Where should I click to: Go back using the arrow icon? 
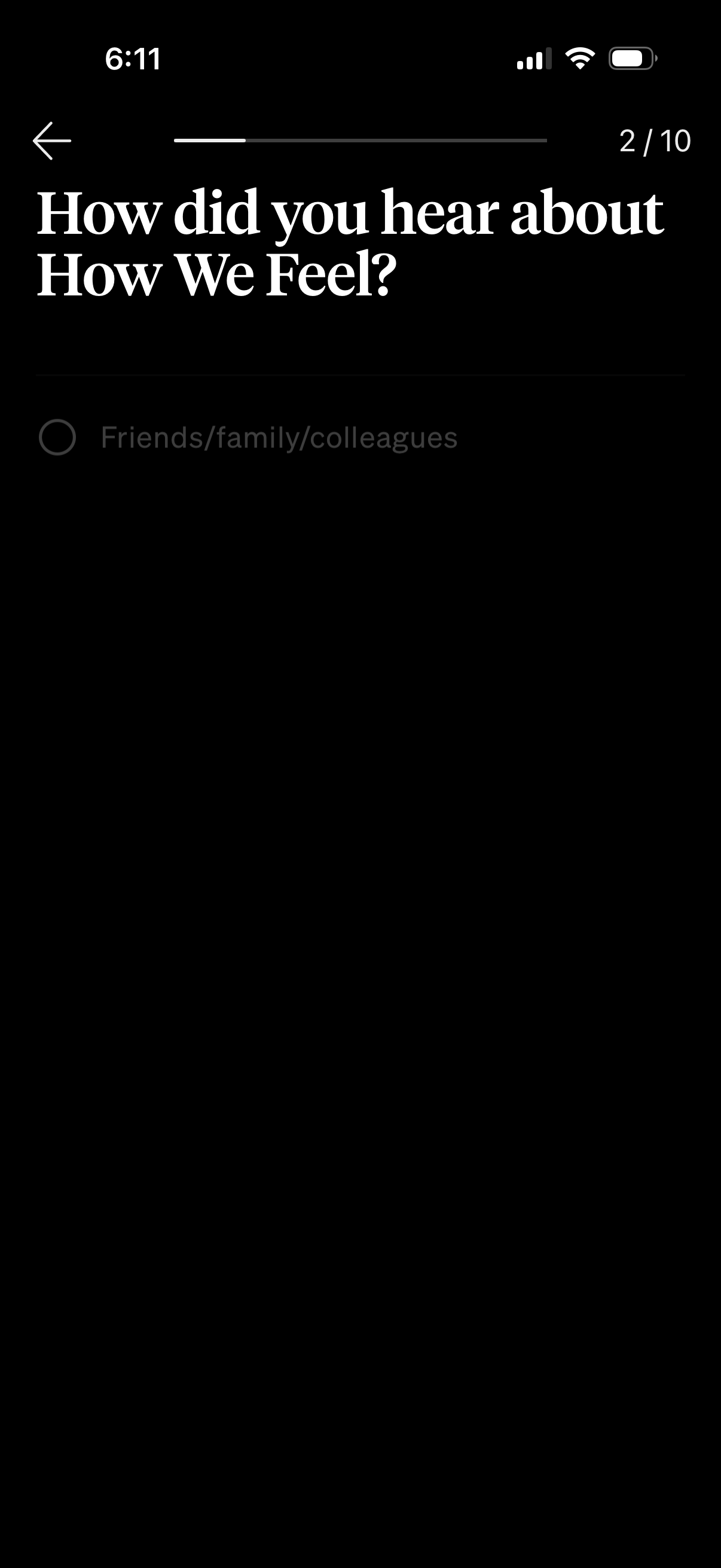52,141
